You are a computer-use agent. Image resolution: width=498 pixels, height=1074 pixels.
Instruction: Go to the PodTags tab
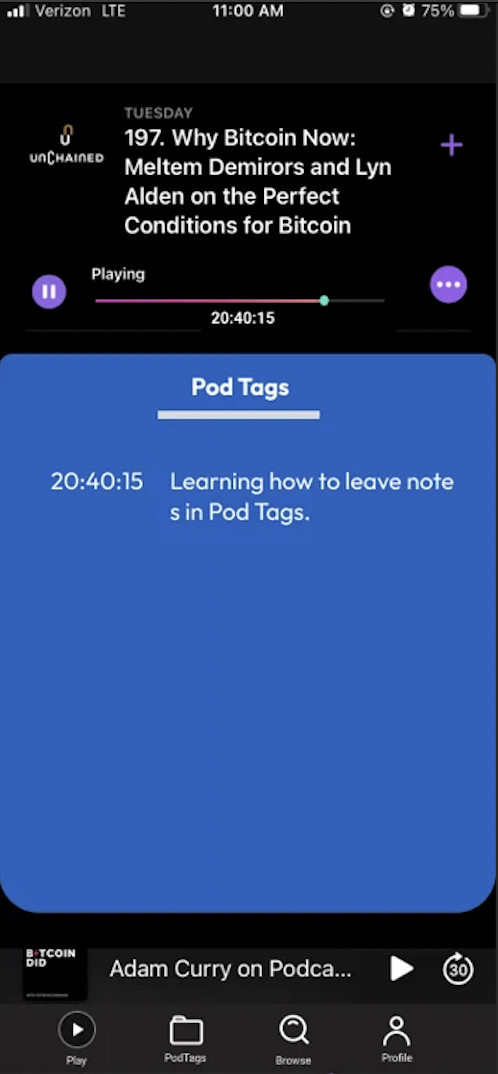coord(186,1039)
